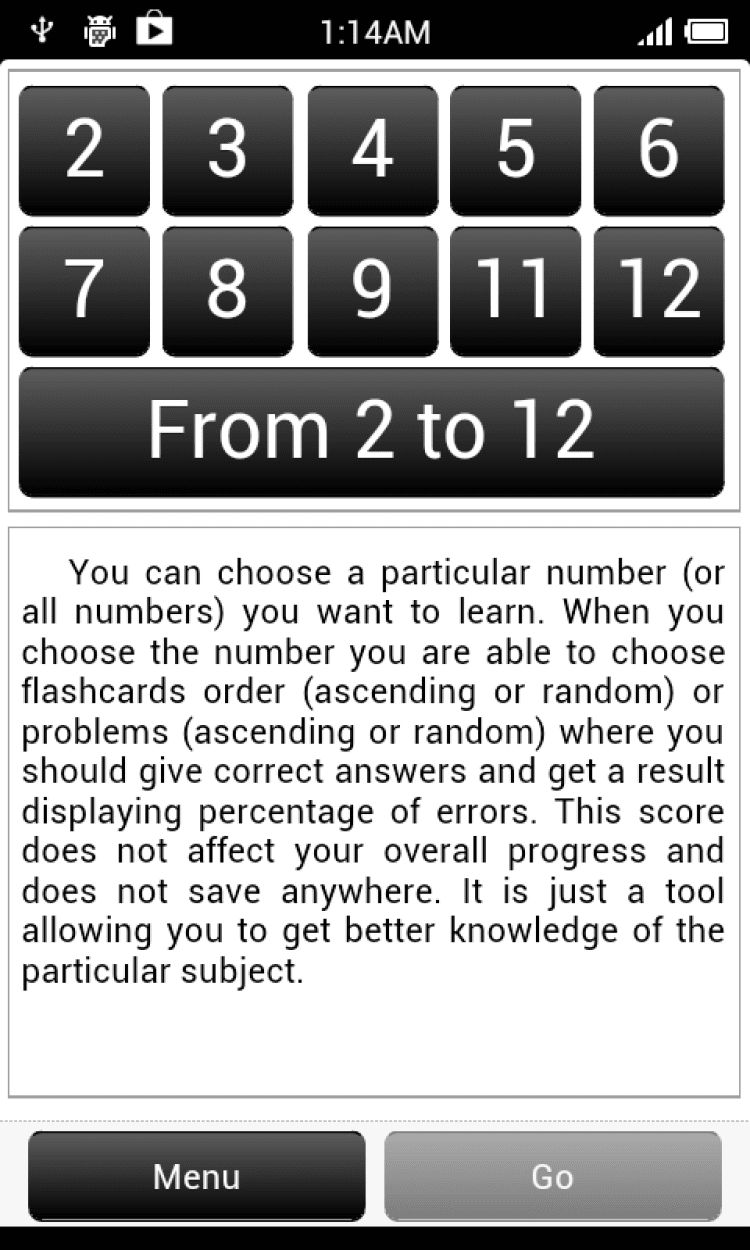Select number 2 to learn
The width and height of the screenshot is (750, 1250).
pyautogui.click(x=84, y=151)
